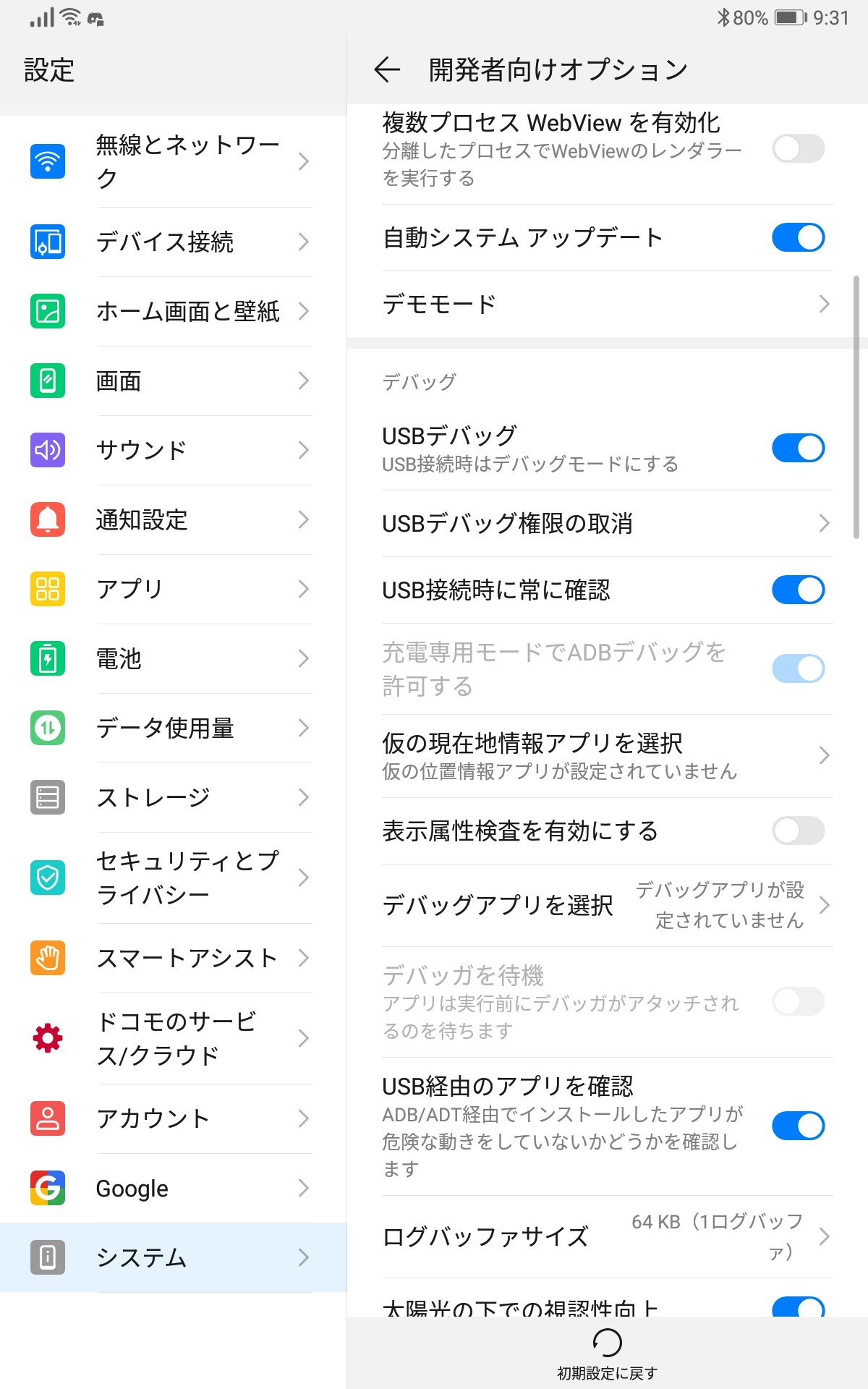Image resolution: width=868 pixels, height=1389 pixels.
Task: Open ログバッファサイズ setting
Action: click(x=607, y=1236)
